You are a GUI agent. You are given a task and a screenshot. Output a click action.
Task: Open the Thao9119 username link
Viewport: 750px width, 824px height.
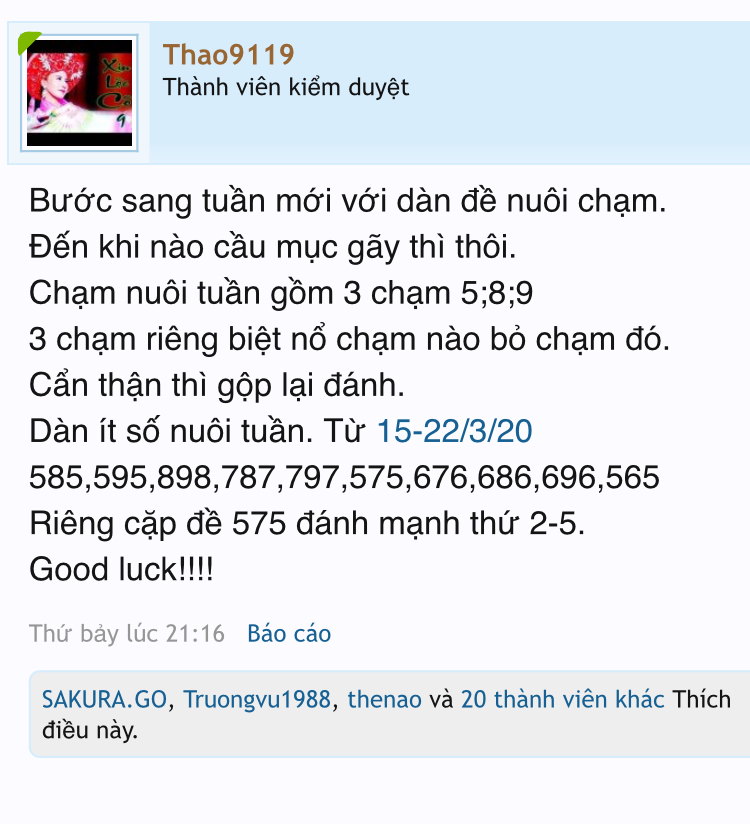point(229,54)
